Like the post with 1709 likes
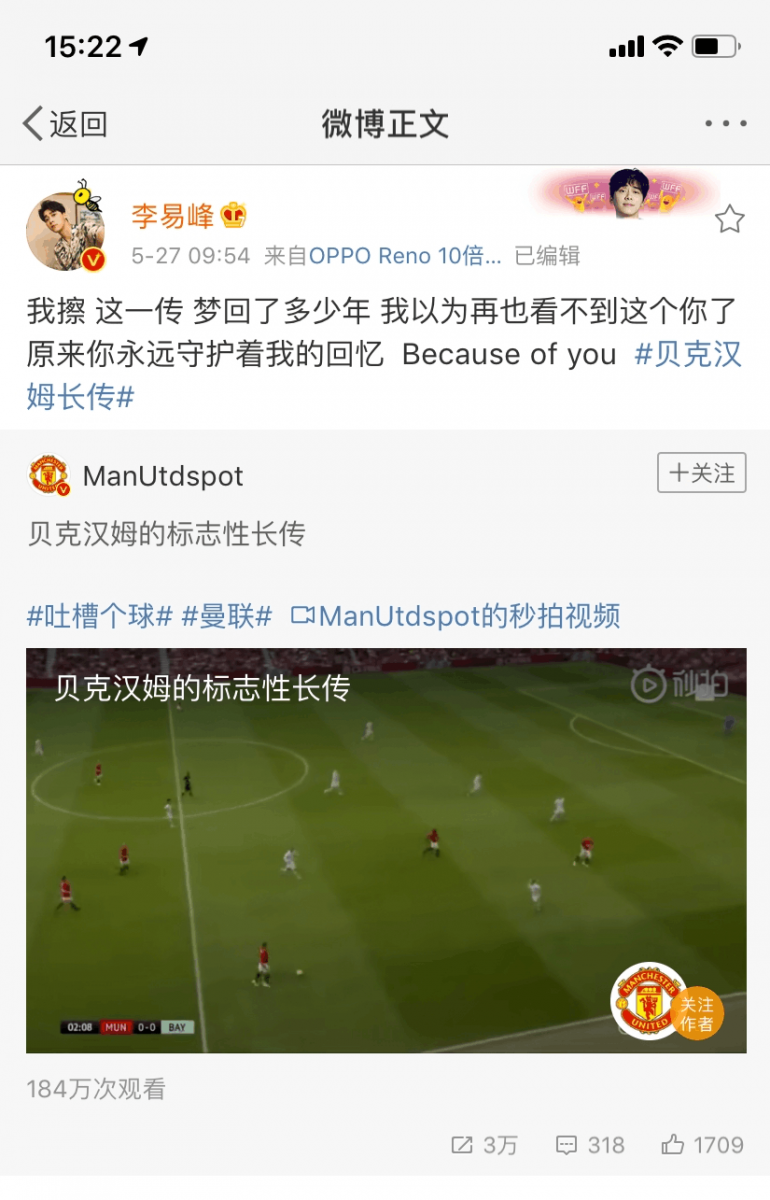The height and width of the screenshot is (1200, 770). coord(703,1145)
